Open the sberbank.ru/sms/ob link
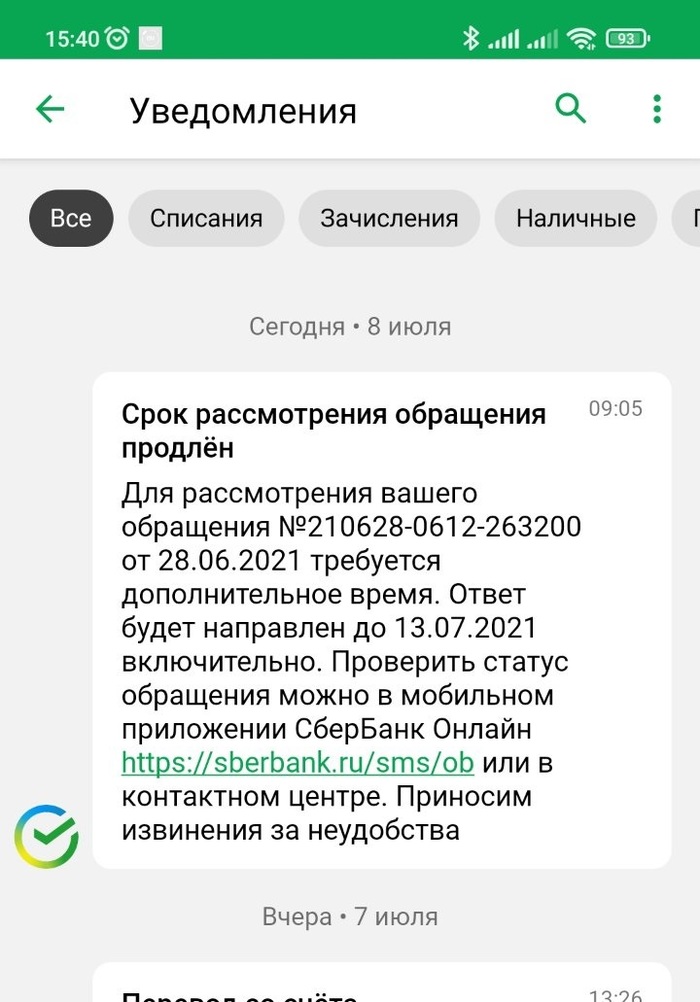 (x=297, y=763)
